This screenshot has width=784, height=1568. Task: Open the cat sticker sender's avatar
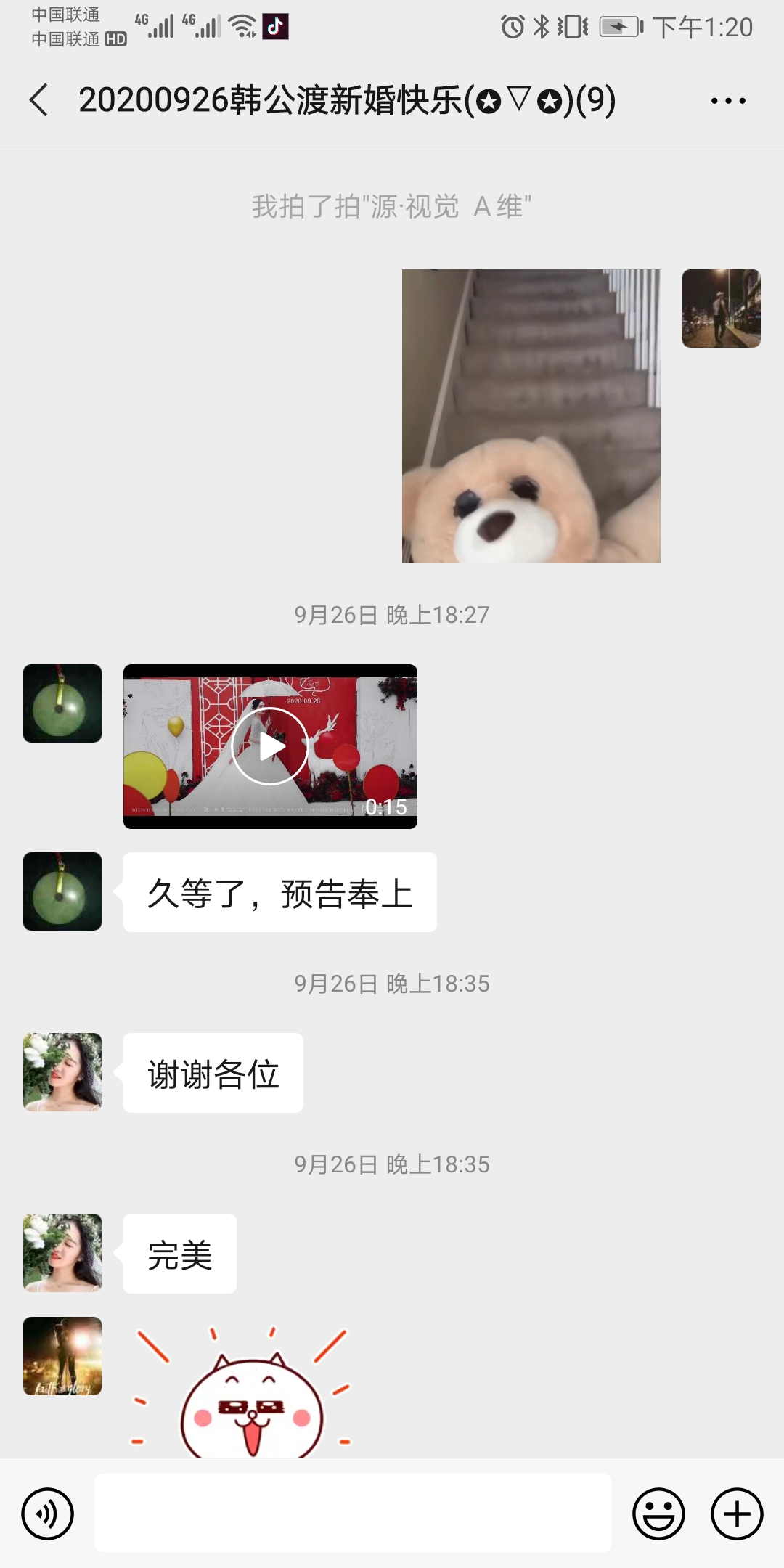(62, 1356)
